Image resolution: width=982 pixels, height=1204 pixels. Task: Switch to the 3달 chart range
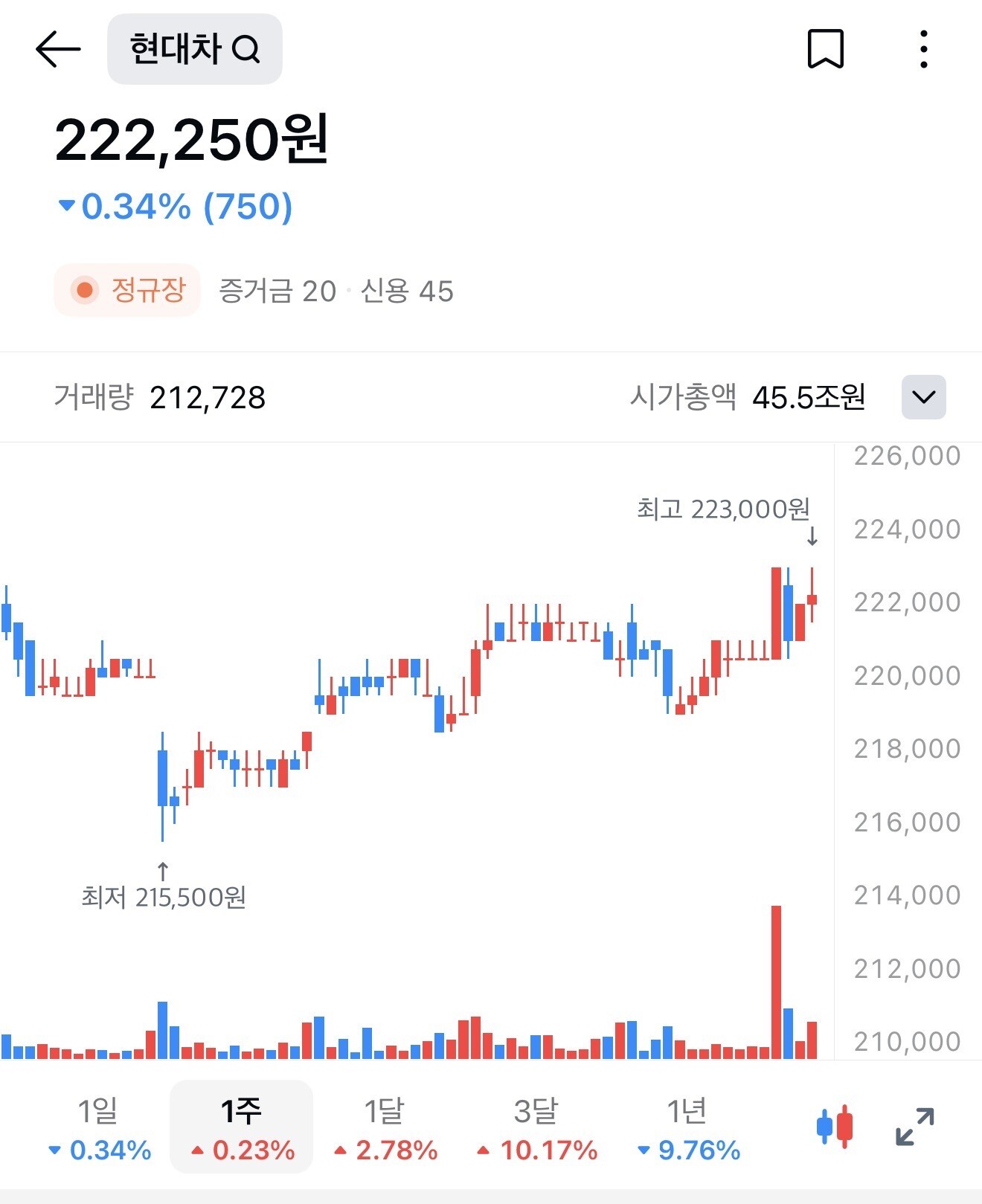click(536, 1127)
